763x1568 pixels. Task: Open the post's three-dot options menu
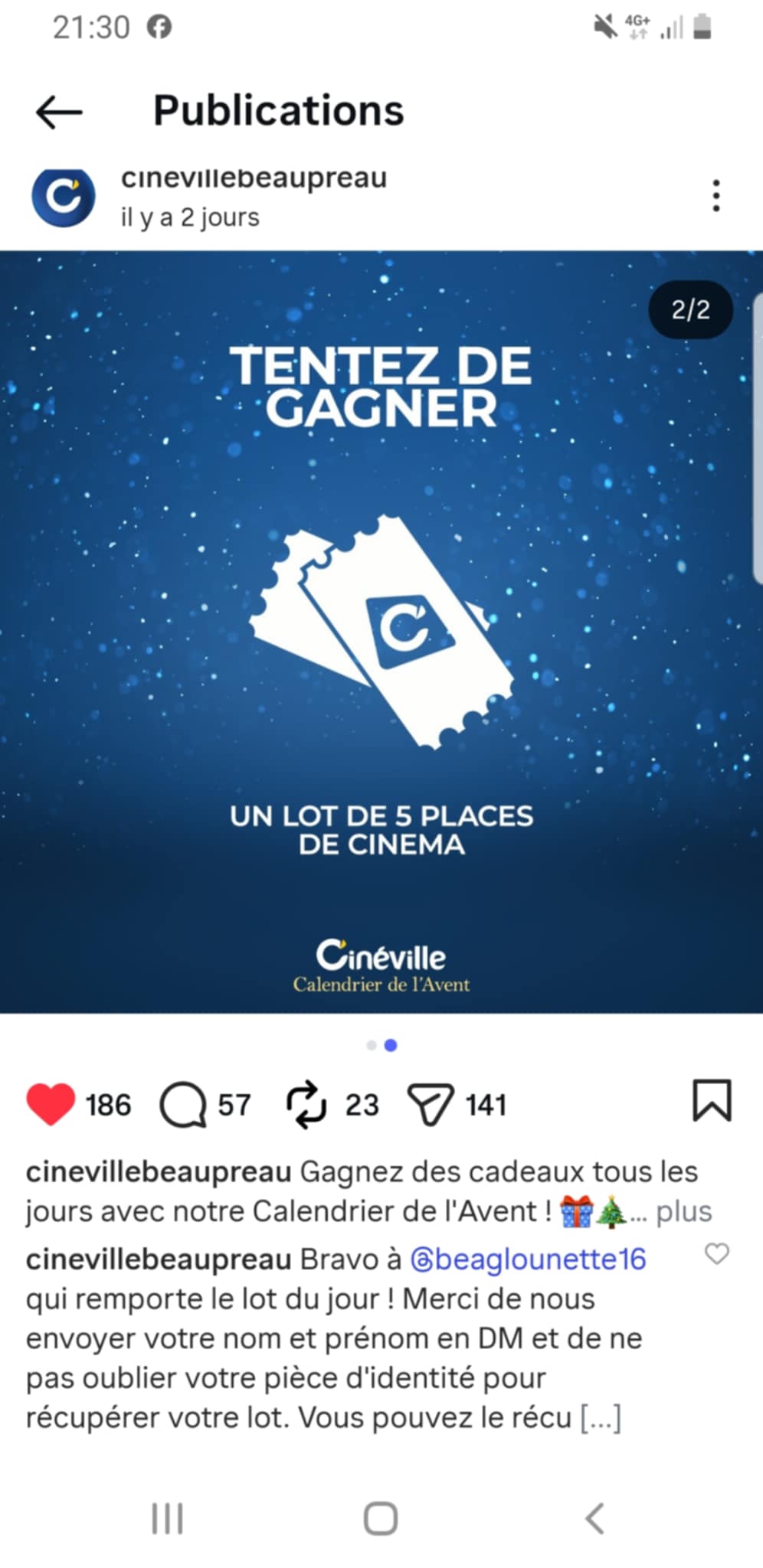coord(716,196)
